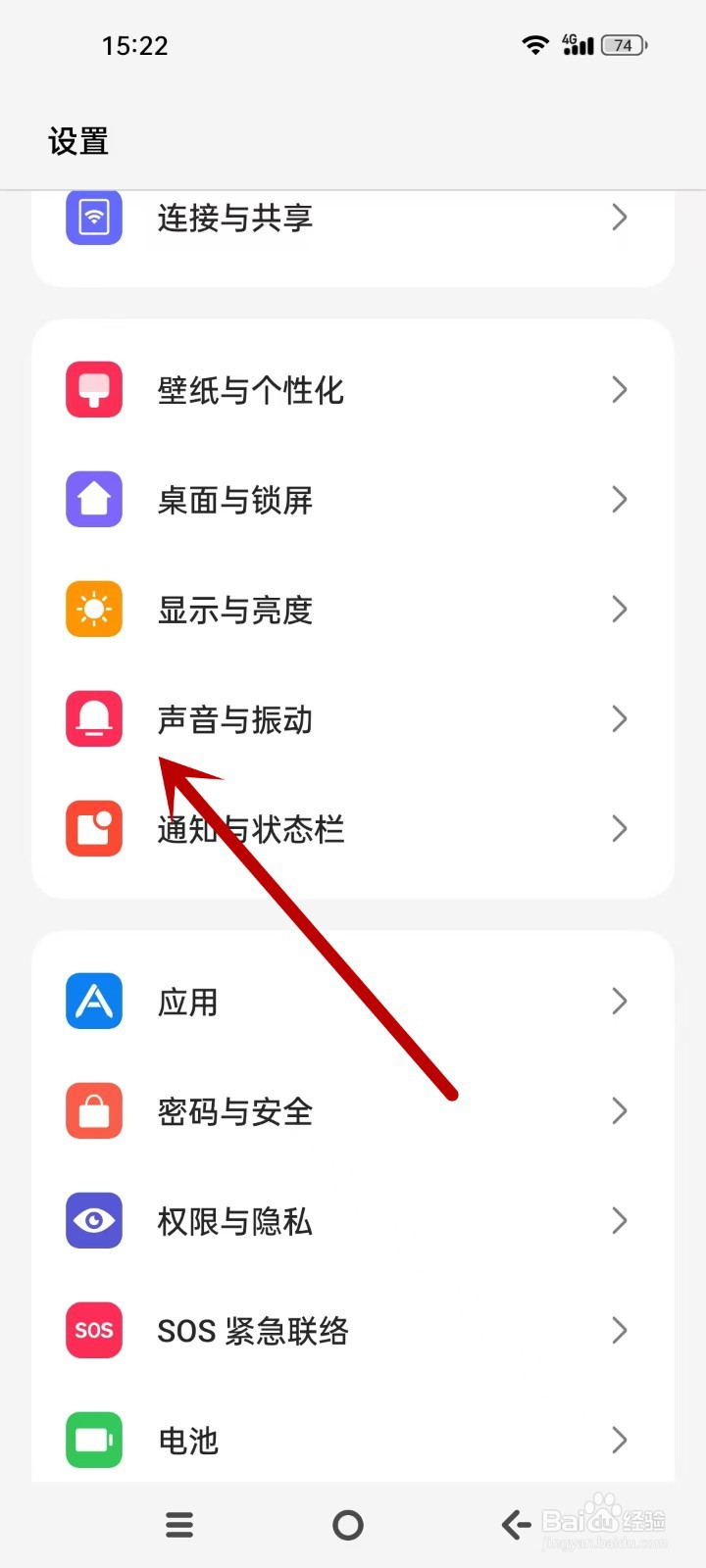Click the 壁纸与个性化 wallpaper icon

point(93,389)
